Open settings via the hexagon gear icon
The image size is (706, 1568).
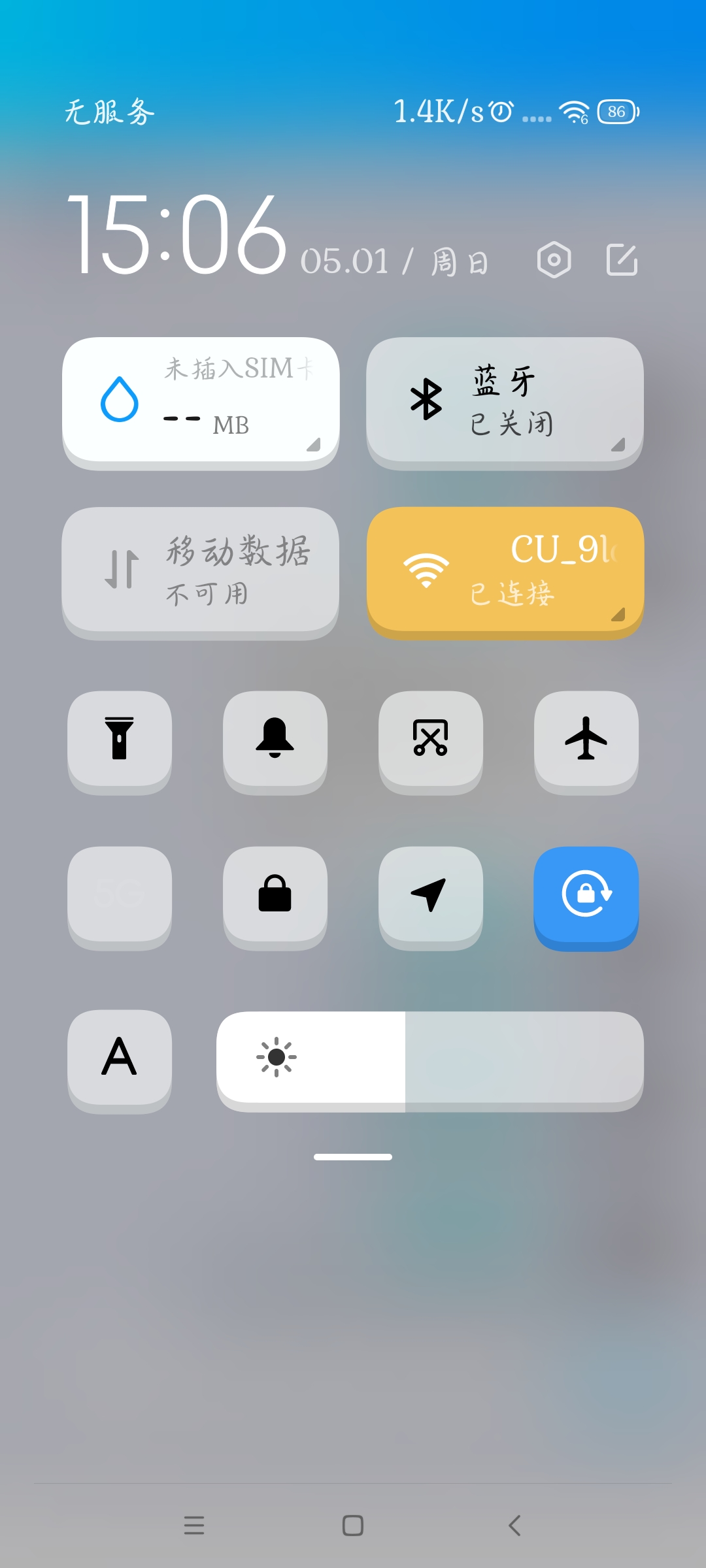point(554,260)
